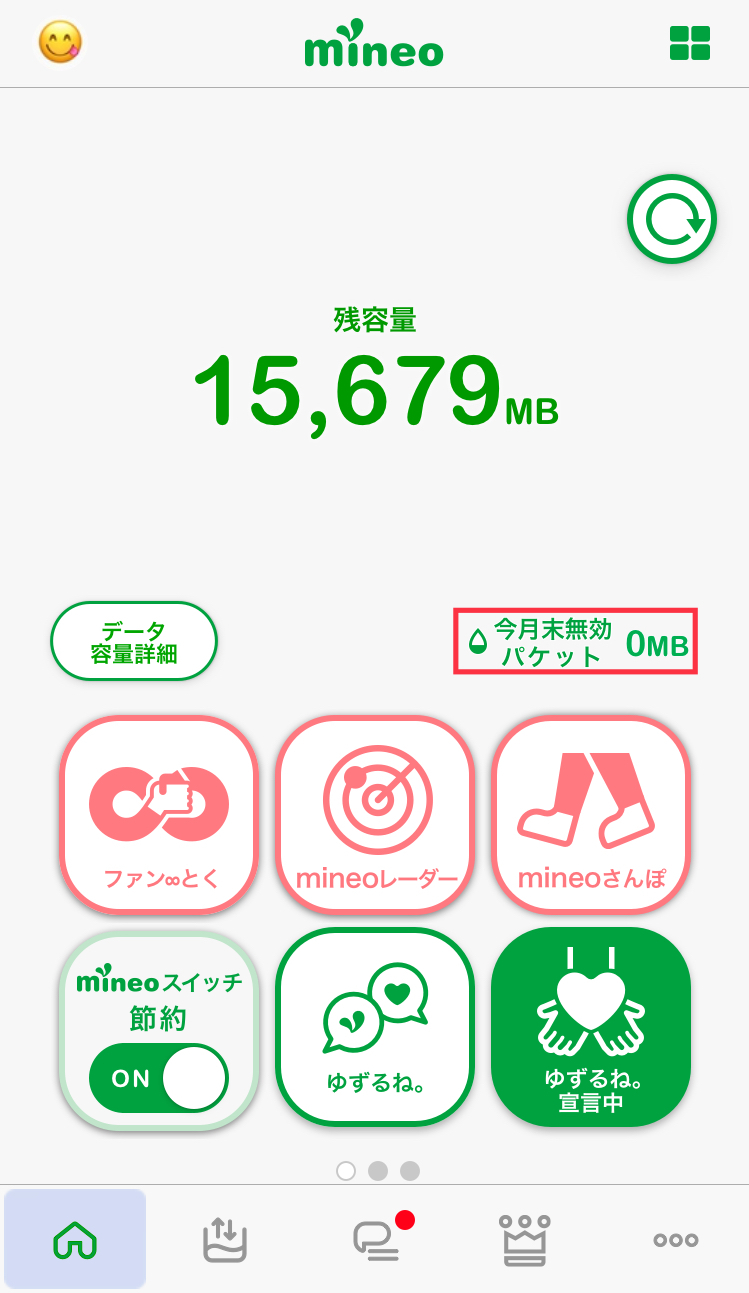Open the grid menu icon
Screen dimensions: 749x1293
click(x=689, y=44)
